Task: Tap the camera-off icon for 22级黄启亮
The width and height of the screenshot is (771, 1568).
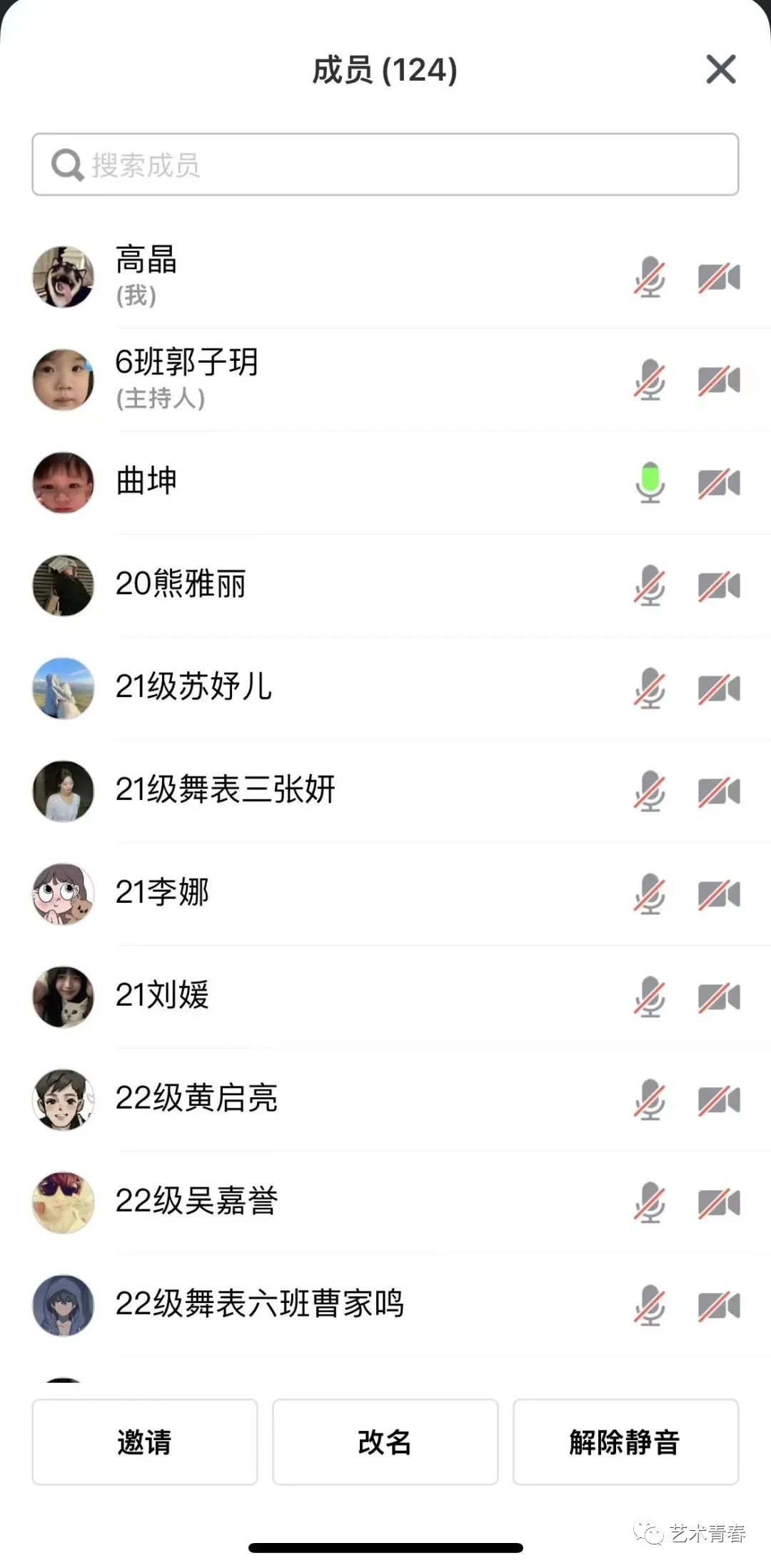Action: click(718, 1099)
